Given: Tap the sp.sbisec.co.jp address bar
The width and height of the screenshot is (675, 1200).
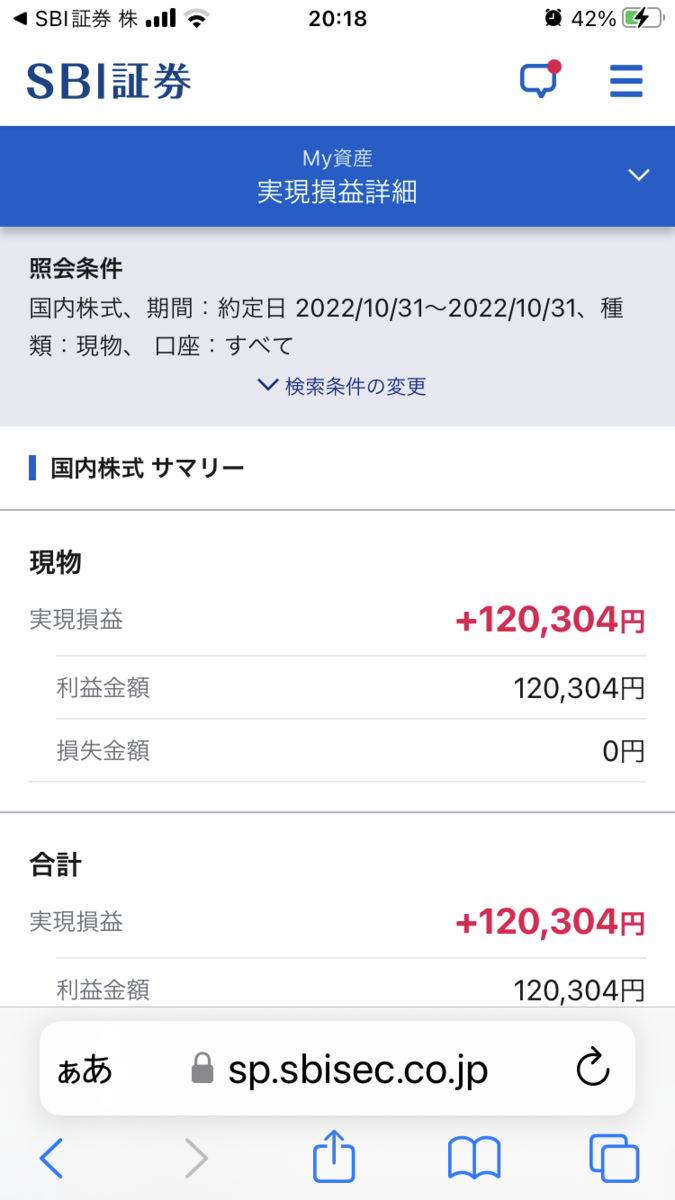Looking at the screenshot, I should click(340, 1069).
